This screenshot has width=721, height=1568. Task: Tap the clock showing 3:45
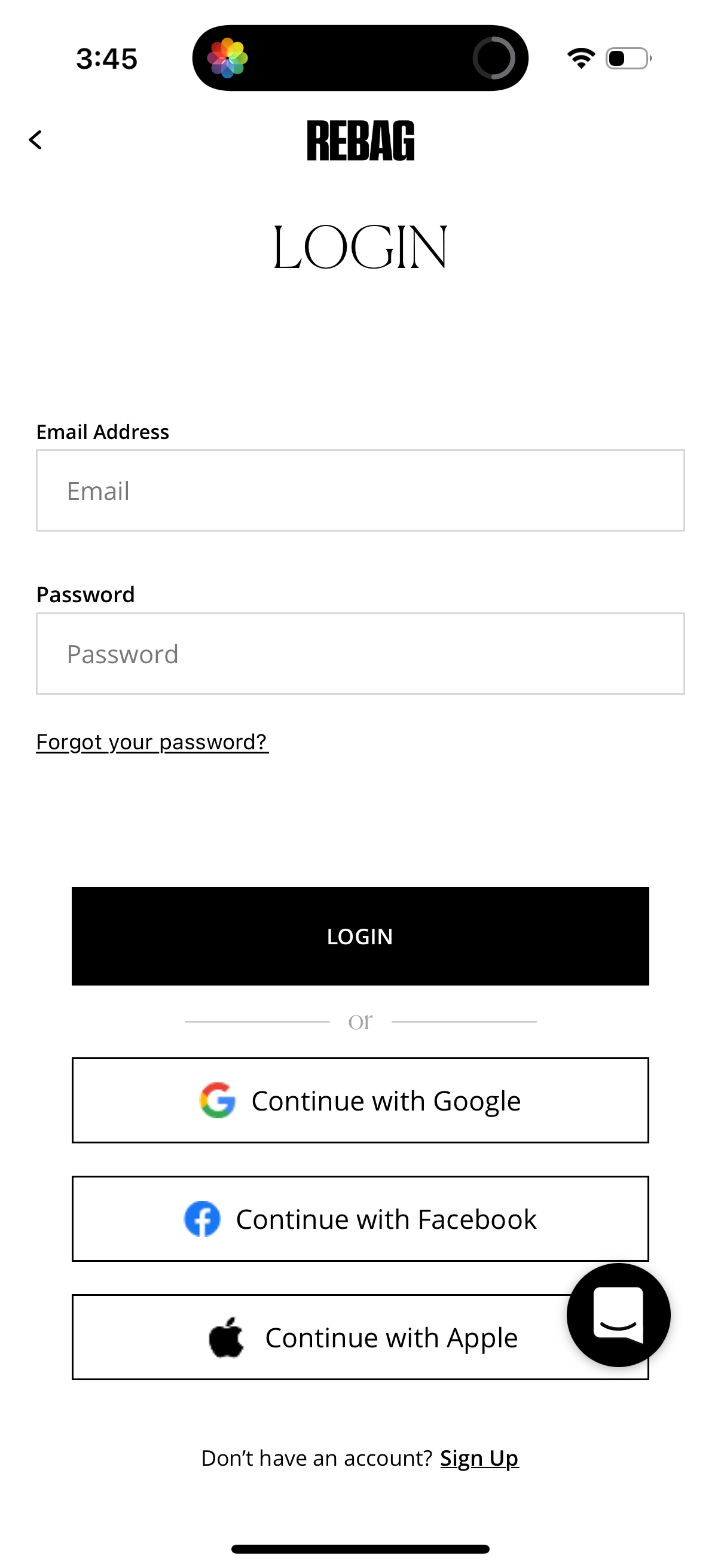tap(107, 57)
